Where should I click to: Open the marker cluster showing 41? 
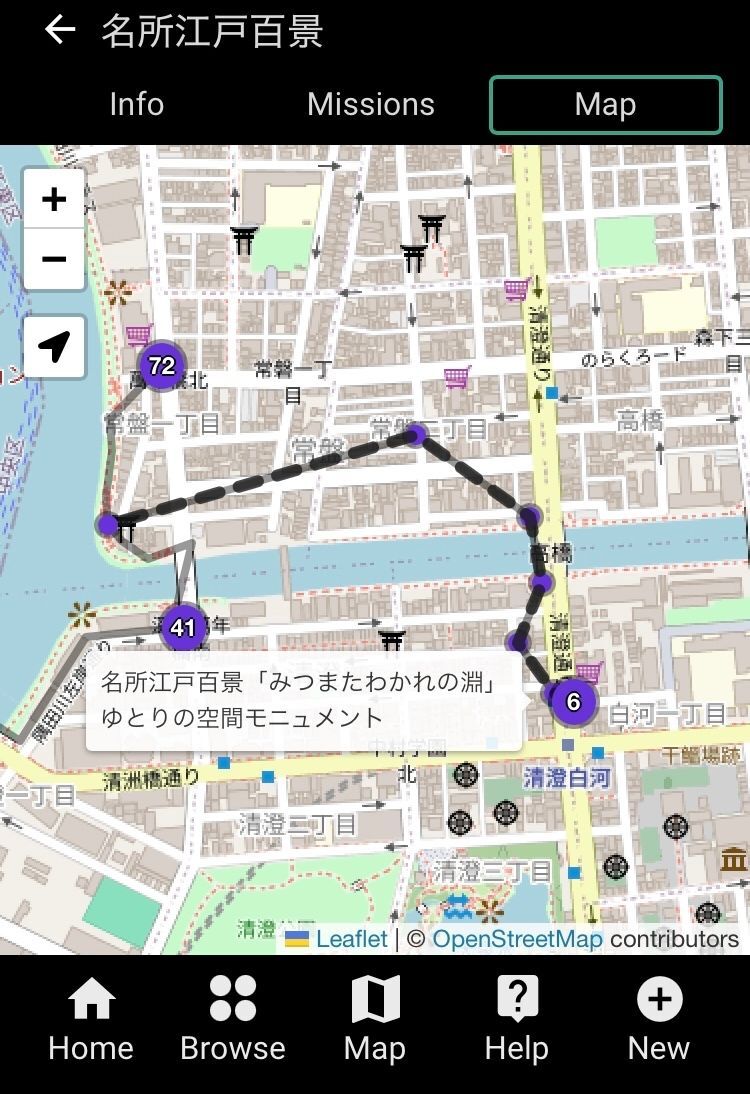click(182, 628)
